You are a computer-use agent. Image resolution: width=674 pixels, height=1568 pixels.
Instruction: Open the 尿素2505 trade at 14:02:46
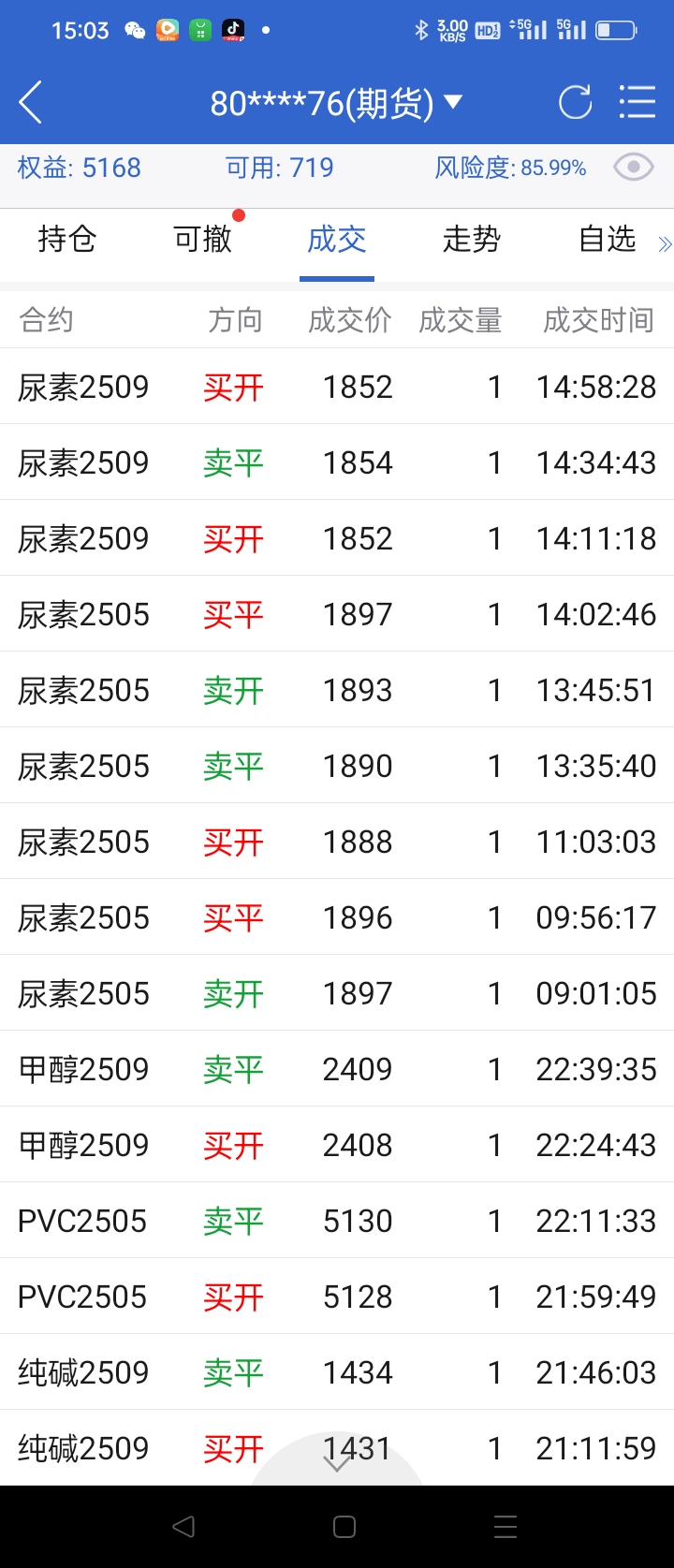pyautogui.click(x=337, y=614)
